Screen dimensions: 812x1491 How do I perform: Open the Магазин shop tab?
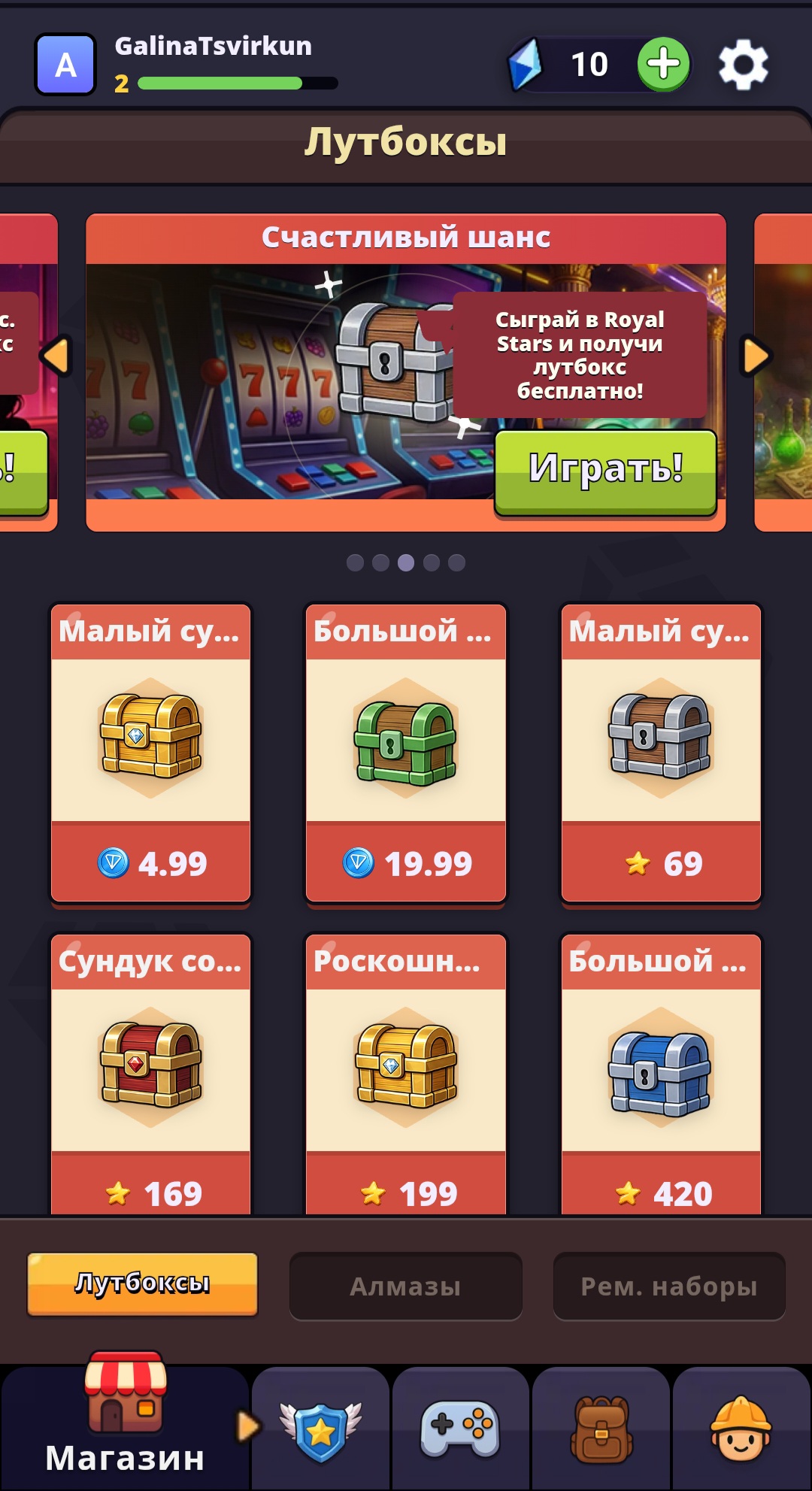[125, 1429]
